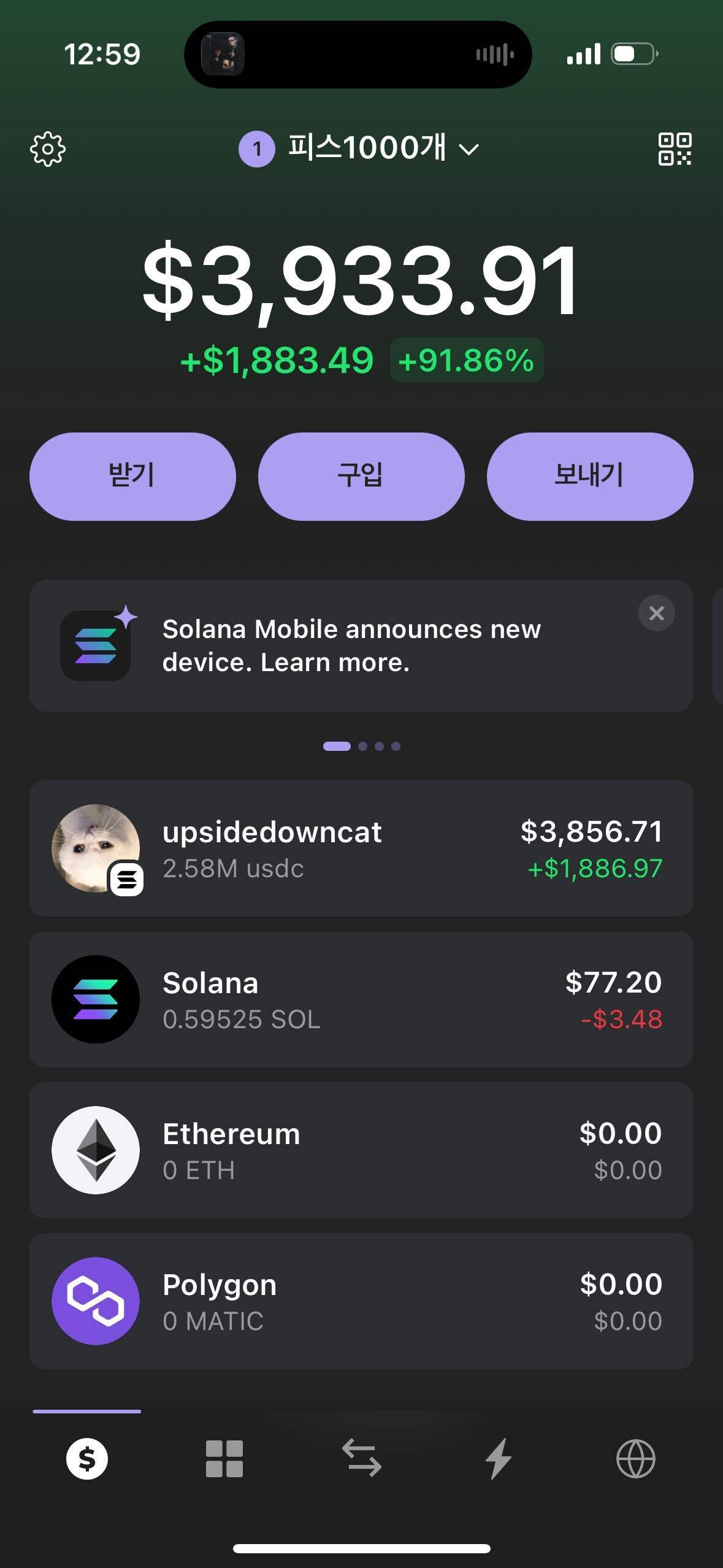This screenshot has height=1568, width=723.
Task: Tap the 보내기 send button
Action: (x=589, y=476)
